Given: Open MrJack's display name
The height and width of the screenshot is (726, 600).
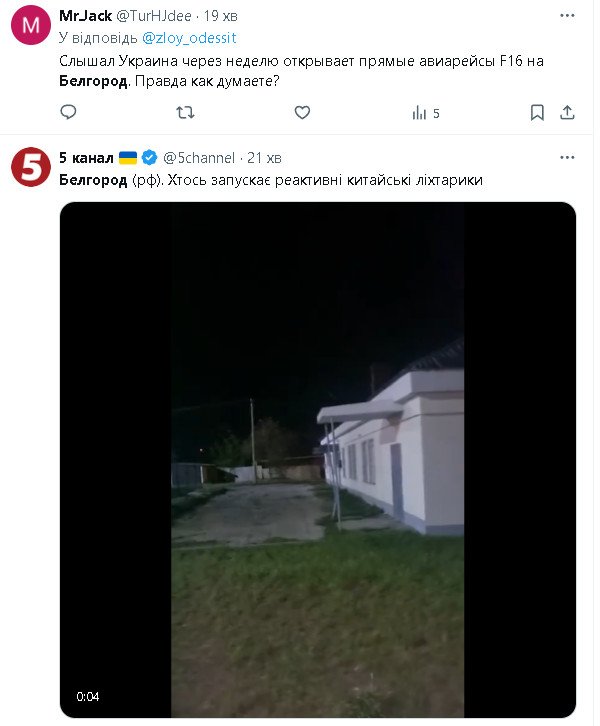Looking at the screenshot, I should (x=85, y=16).
